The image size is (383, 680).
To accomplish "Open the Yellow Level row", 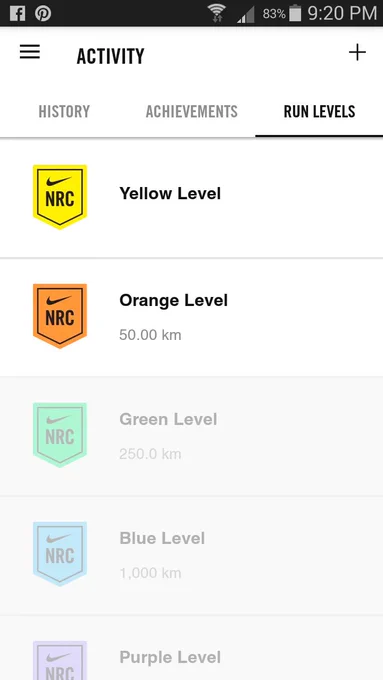I will pos(191,199).
